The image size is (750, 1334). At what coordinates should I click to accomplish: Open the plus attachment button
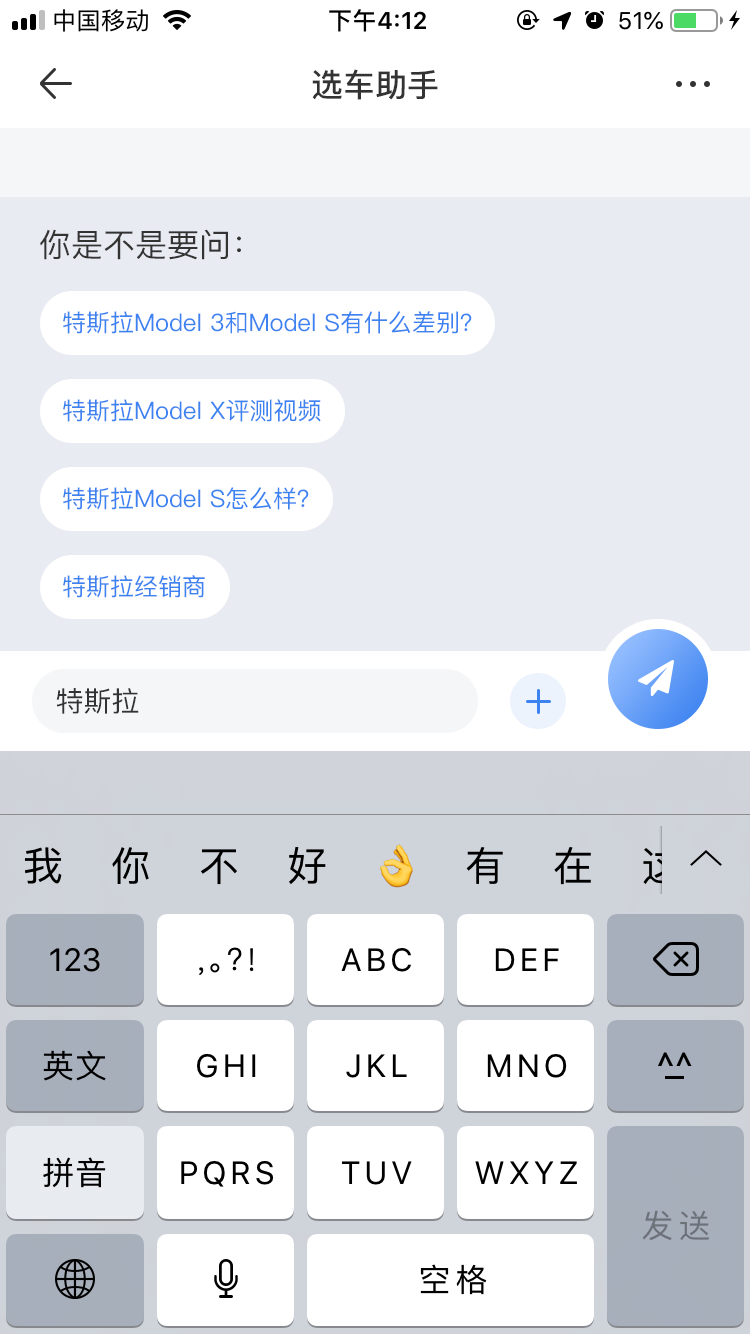pos(538,701)
